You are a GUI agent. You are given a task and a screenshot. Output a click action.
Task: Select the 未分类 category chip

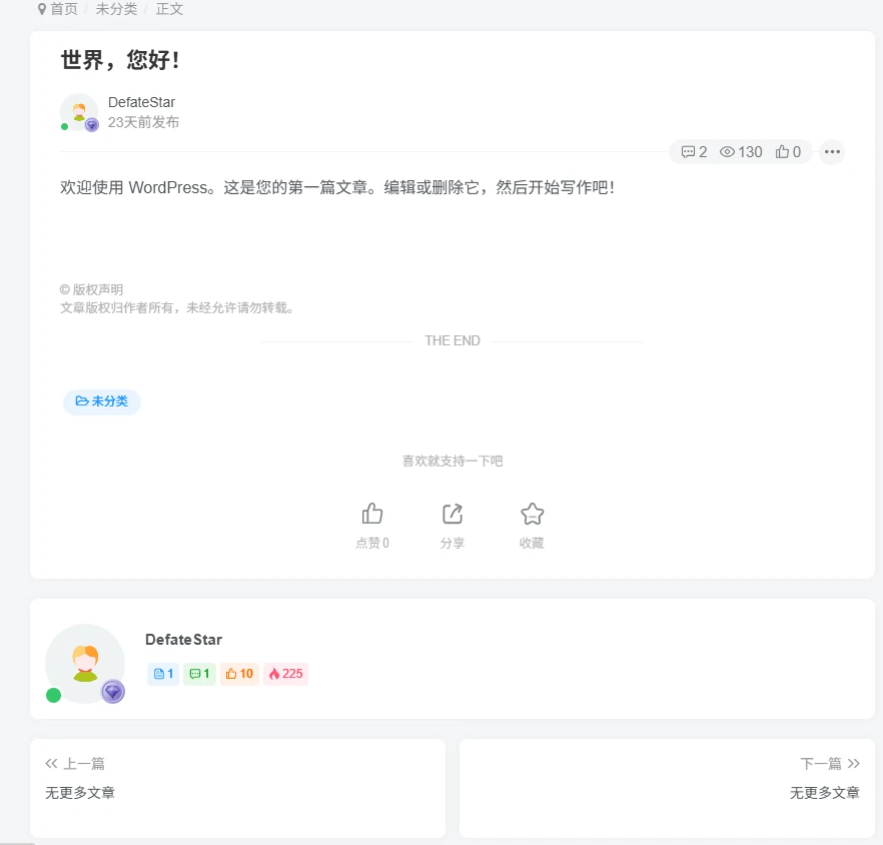(102, 401)
